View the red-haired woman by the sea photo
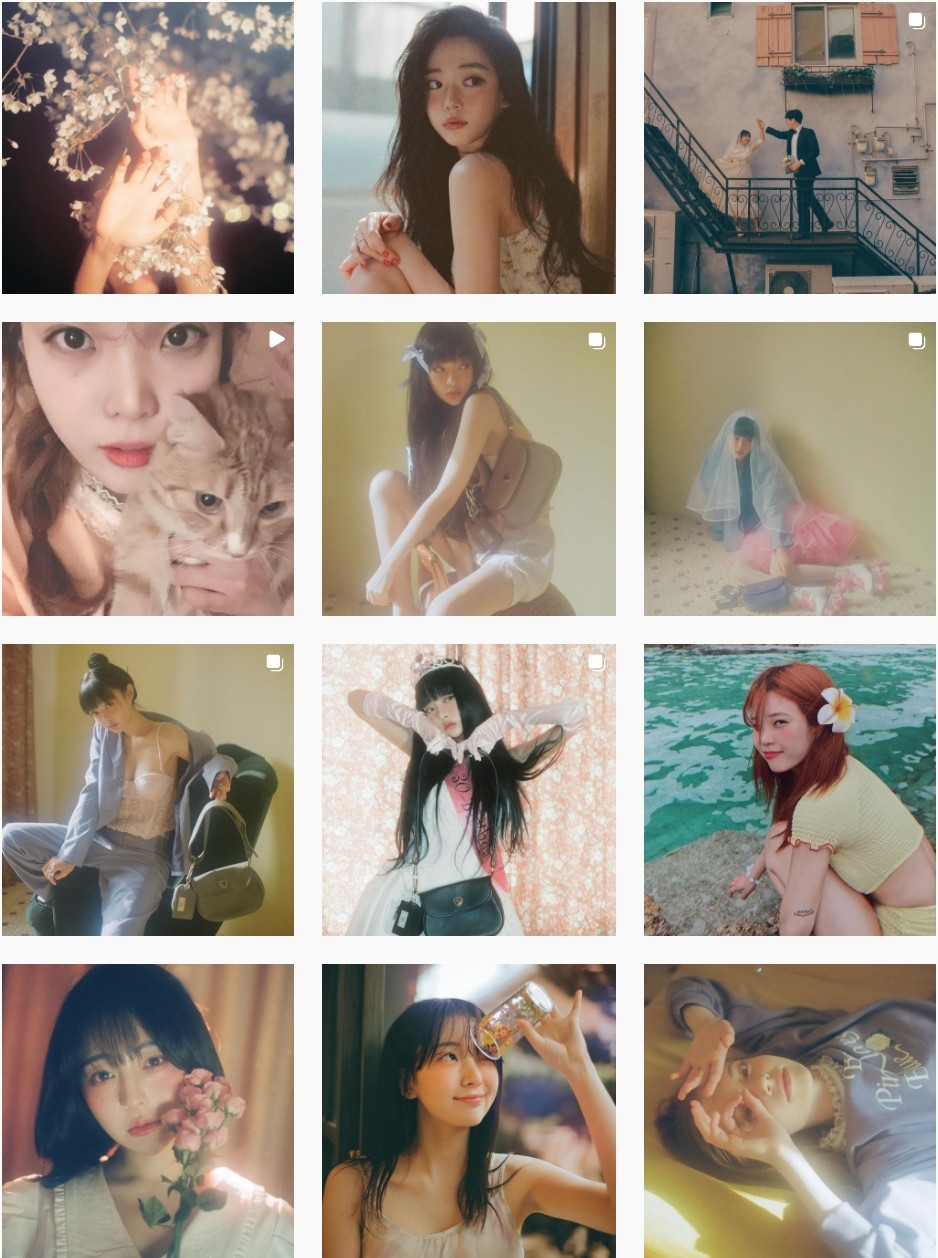Image resolution: width=938 pixels, height=1258 pixels. tap(790, 790)
